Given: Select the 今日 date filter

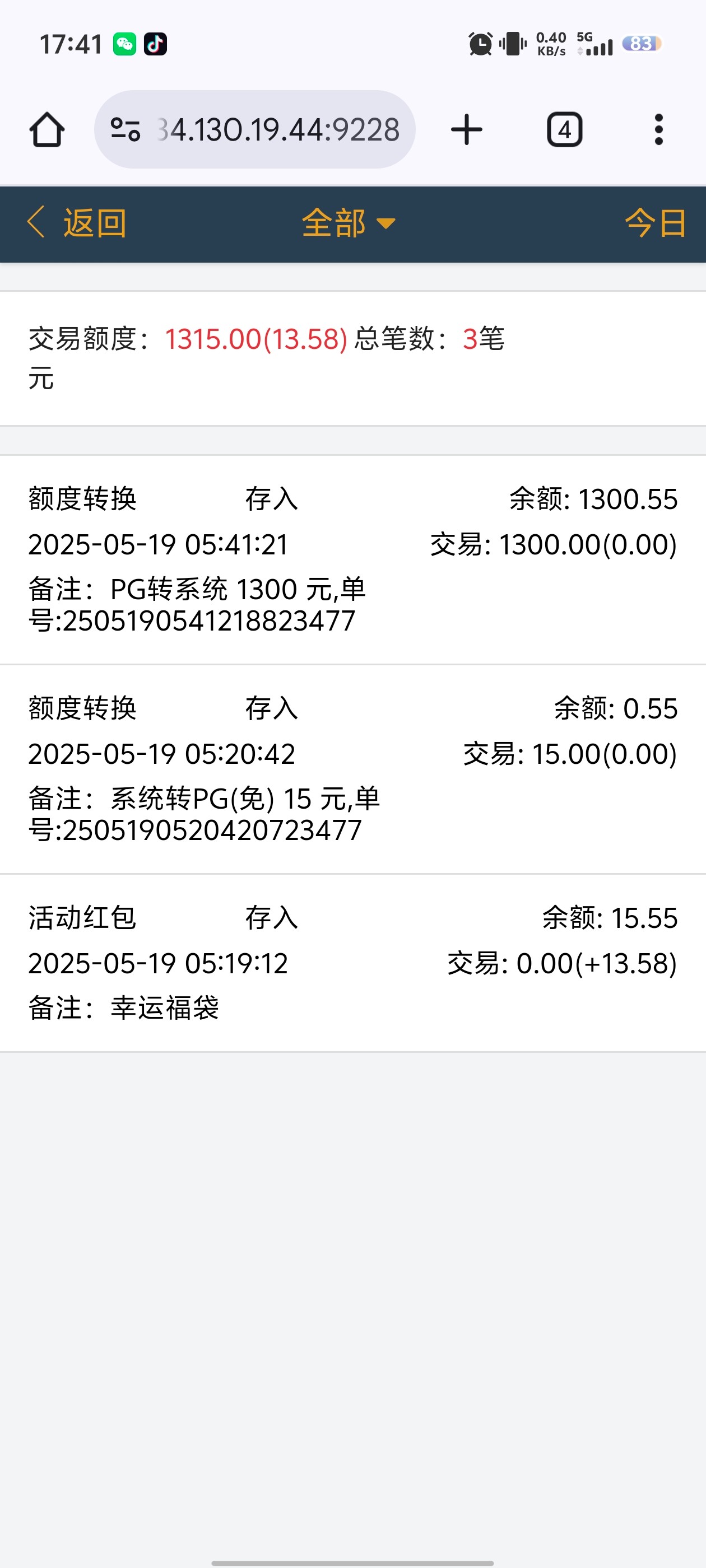Looking at the screenshot, I should (656, 223).
